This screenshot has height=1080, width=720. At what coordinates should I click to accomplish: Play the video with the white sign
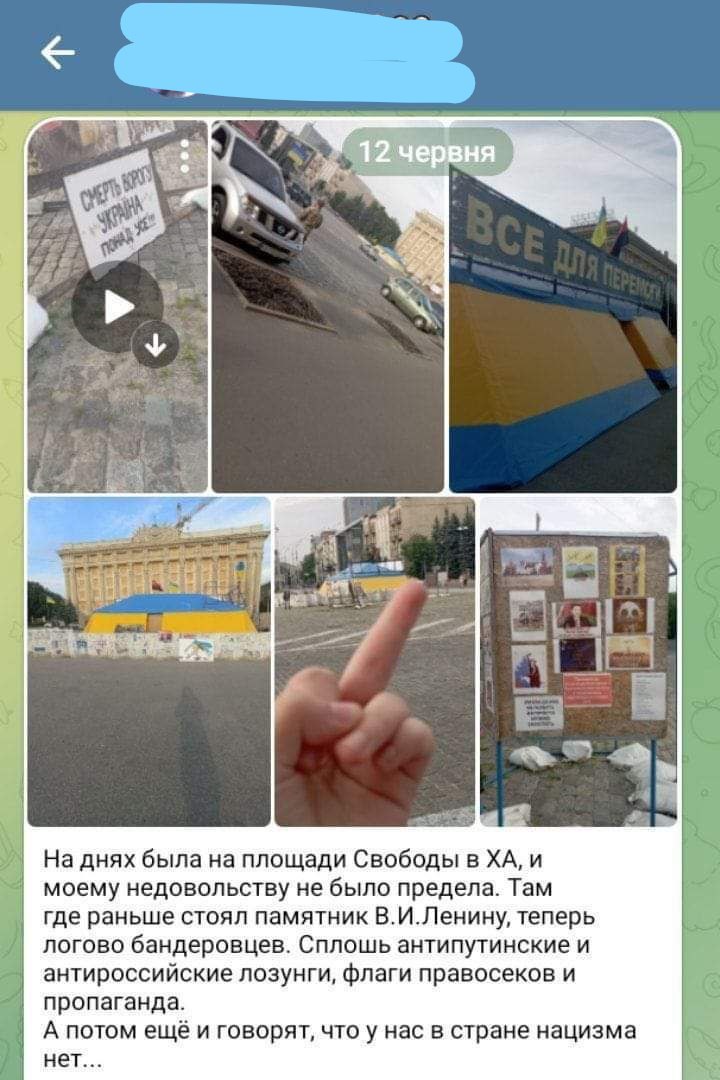click(x=118, y=306)
